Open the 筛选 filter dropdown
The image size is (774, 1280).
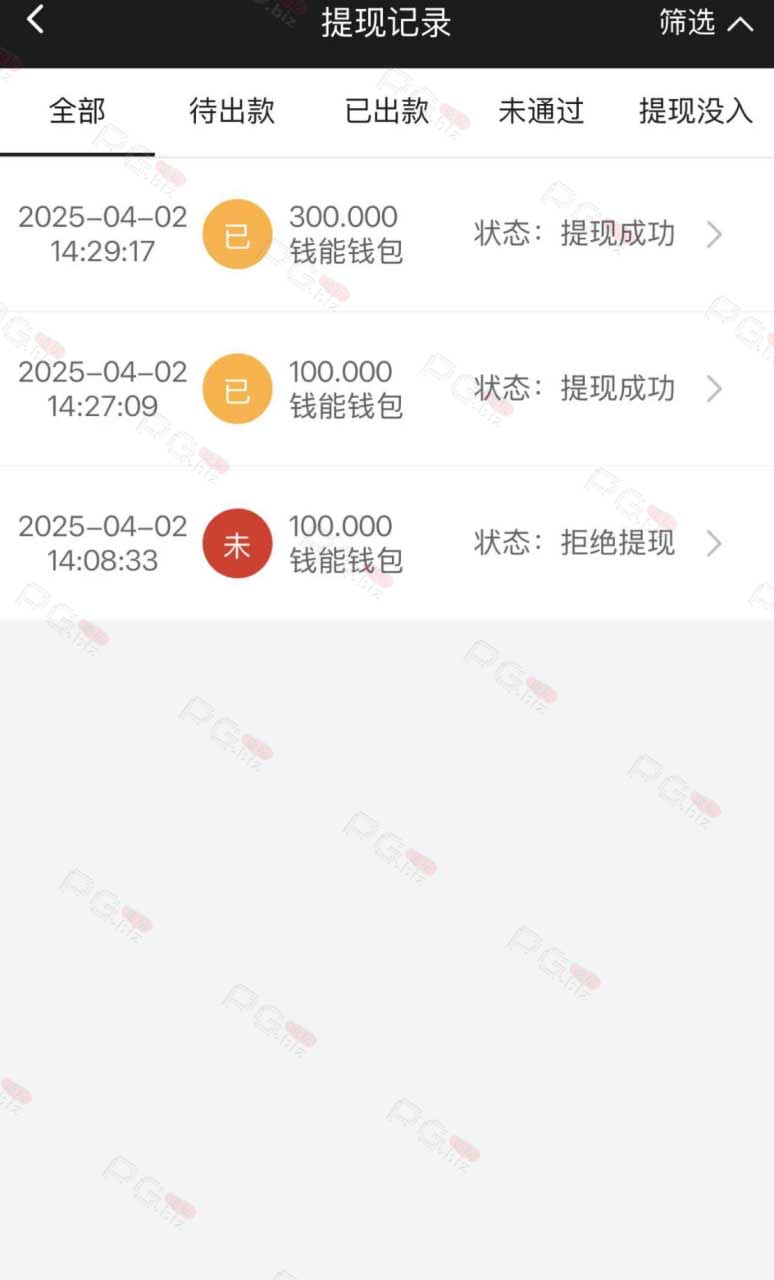[x=706, y=22]
